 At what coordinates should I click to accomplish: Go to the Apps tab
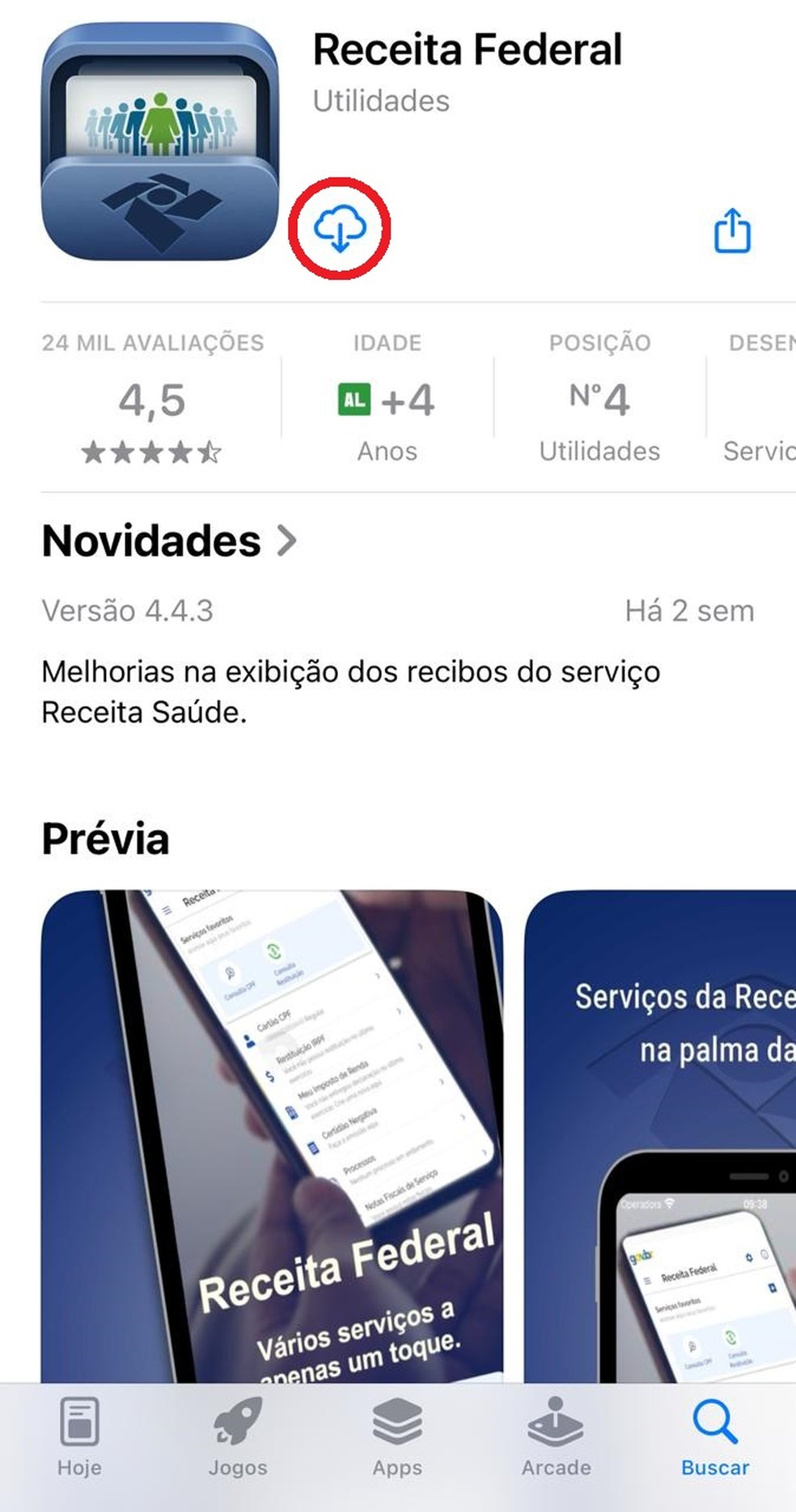pyautogui.click(x=397, y=1437)
